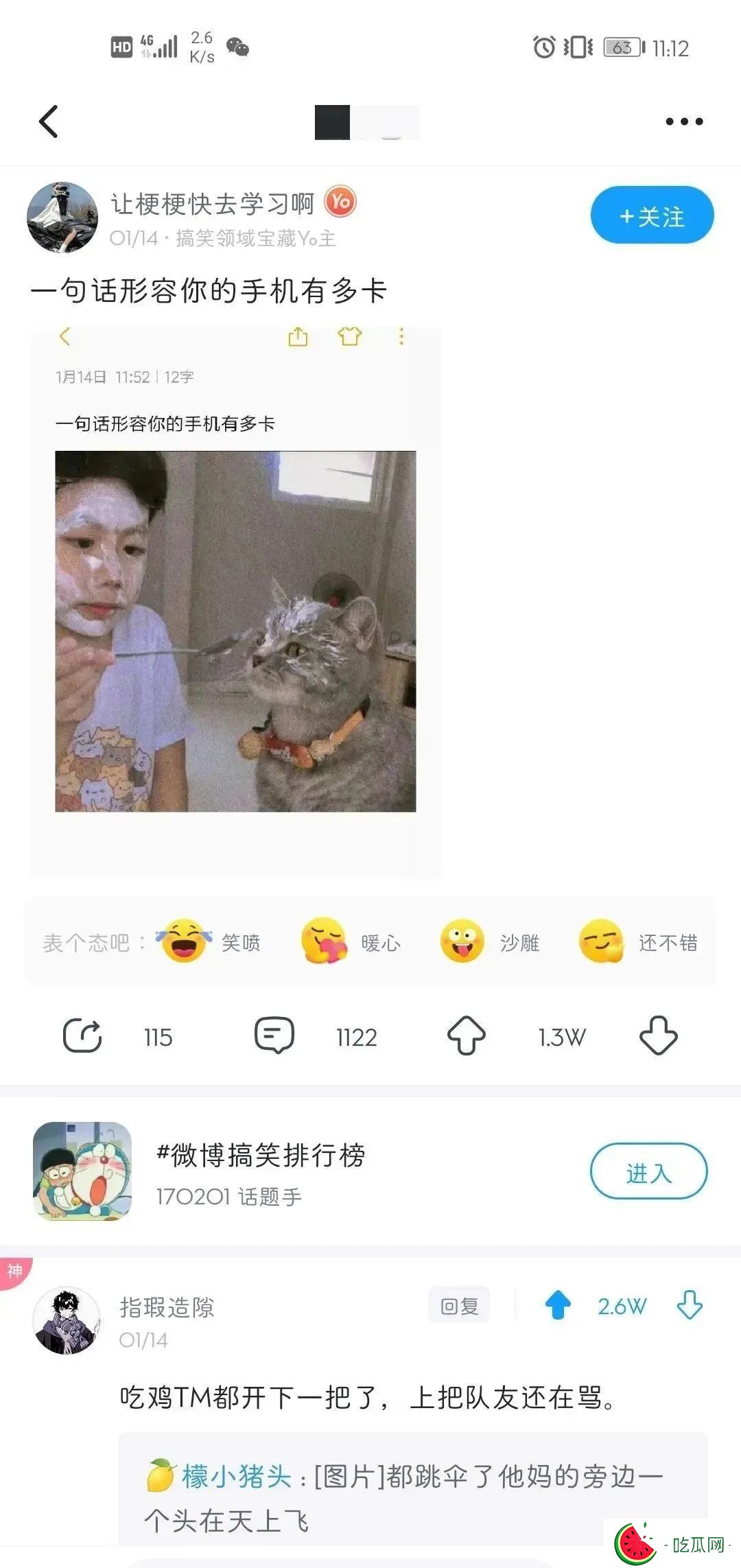Screen dimensions: 741x1568
Task: View the post's cat picture full size
Action: (x=235, y=631)
